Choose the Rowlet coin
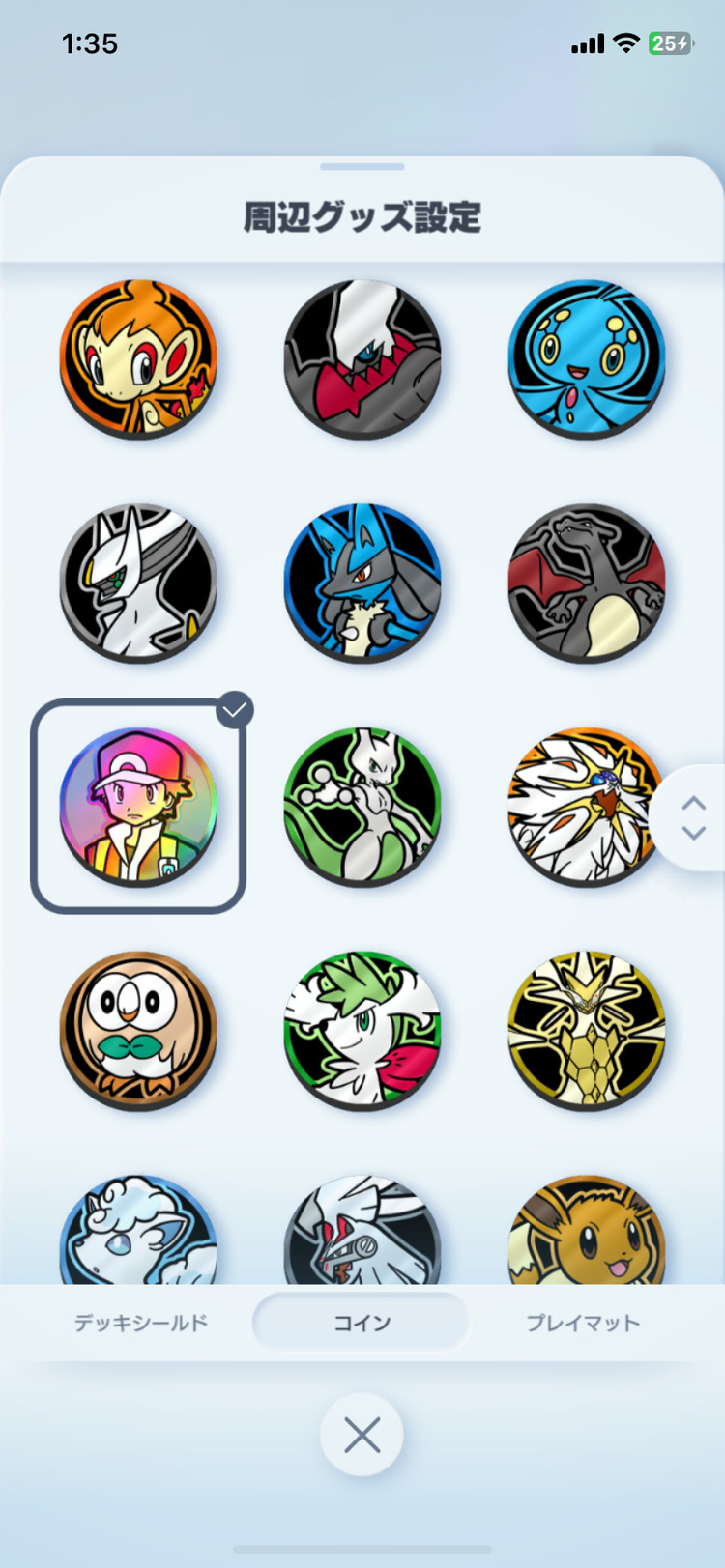 click(x=138, y=1030)
